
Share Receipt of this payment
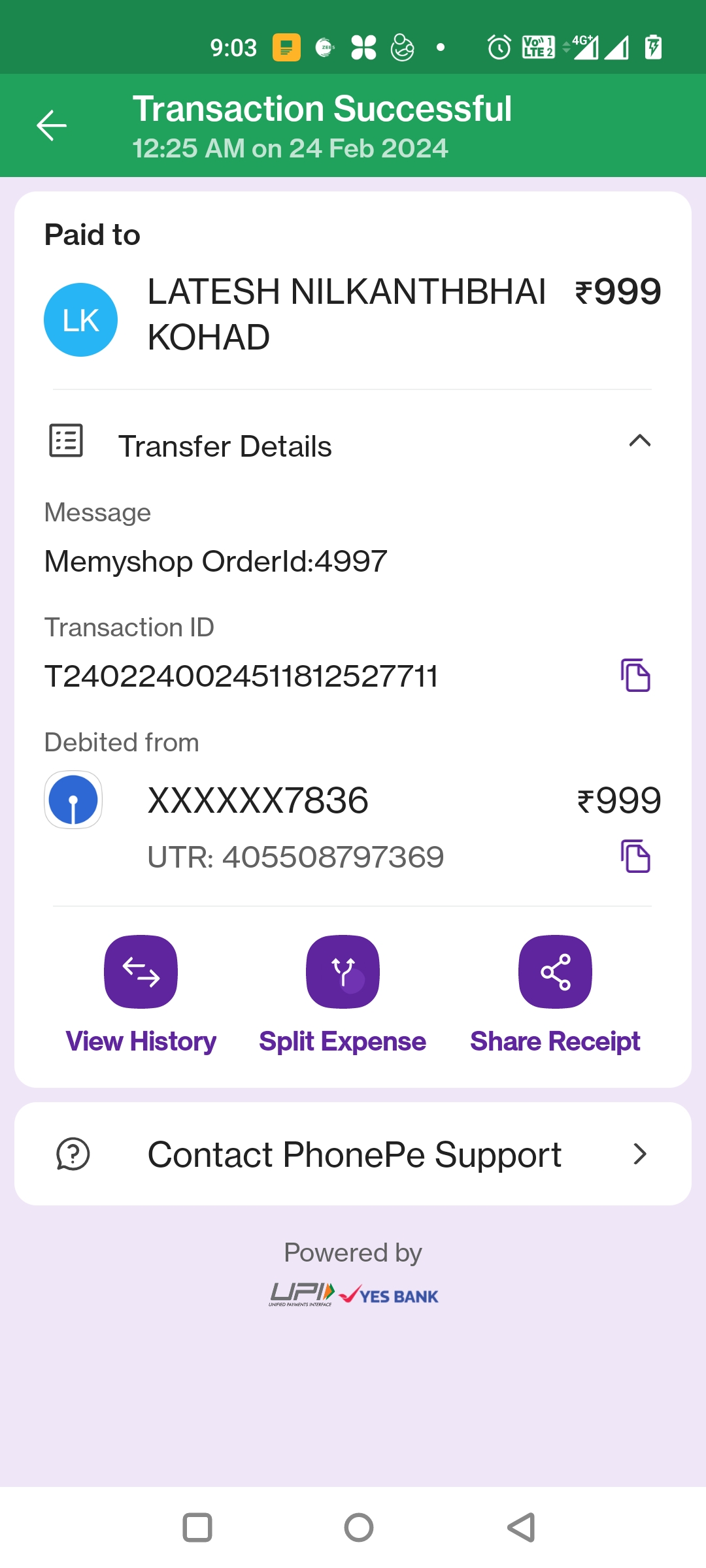555,995
